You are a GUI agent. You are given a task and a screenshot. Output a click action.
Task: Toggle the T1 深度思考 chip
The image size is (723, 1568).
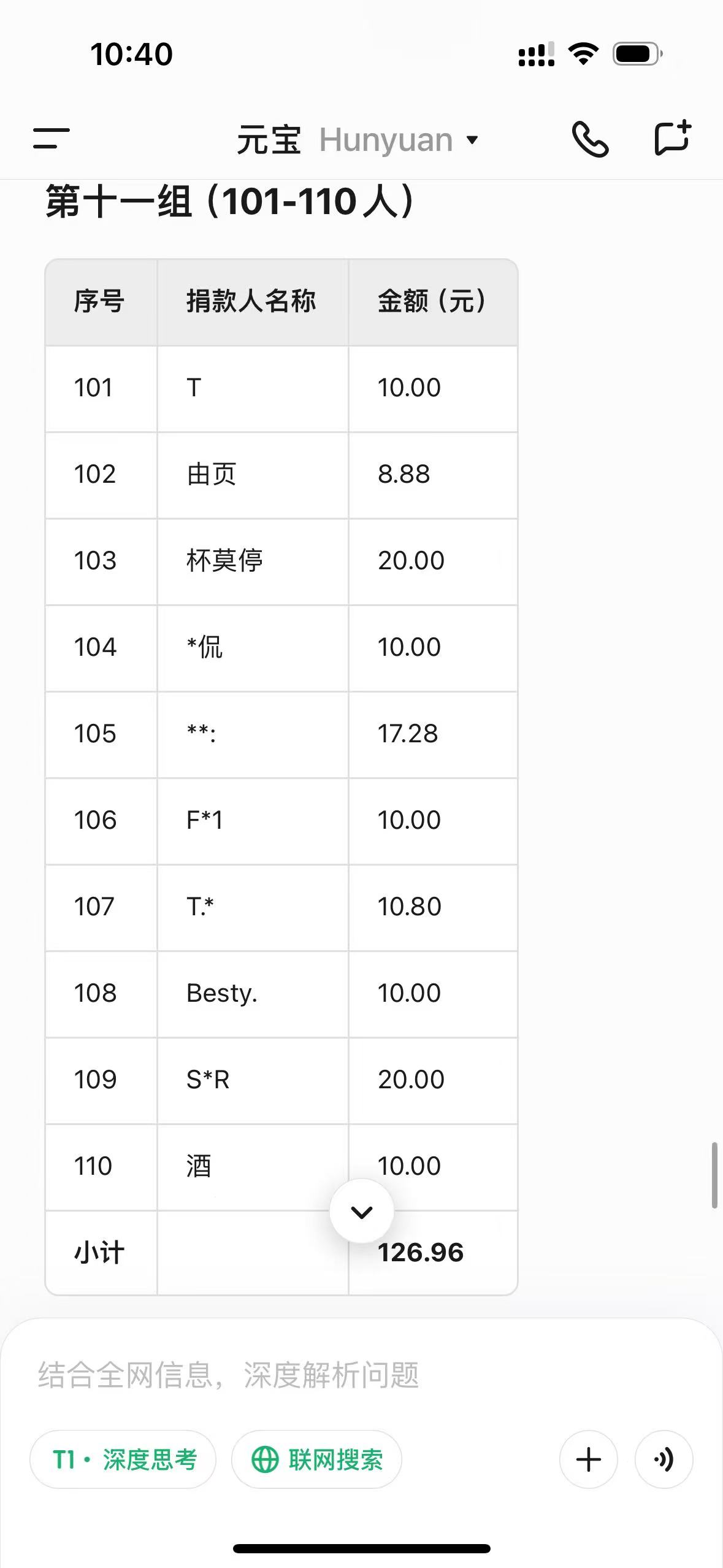[123, 1460]
